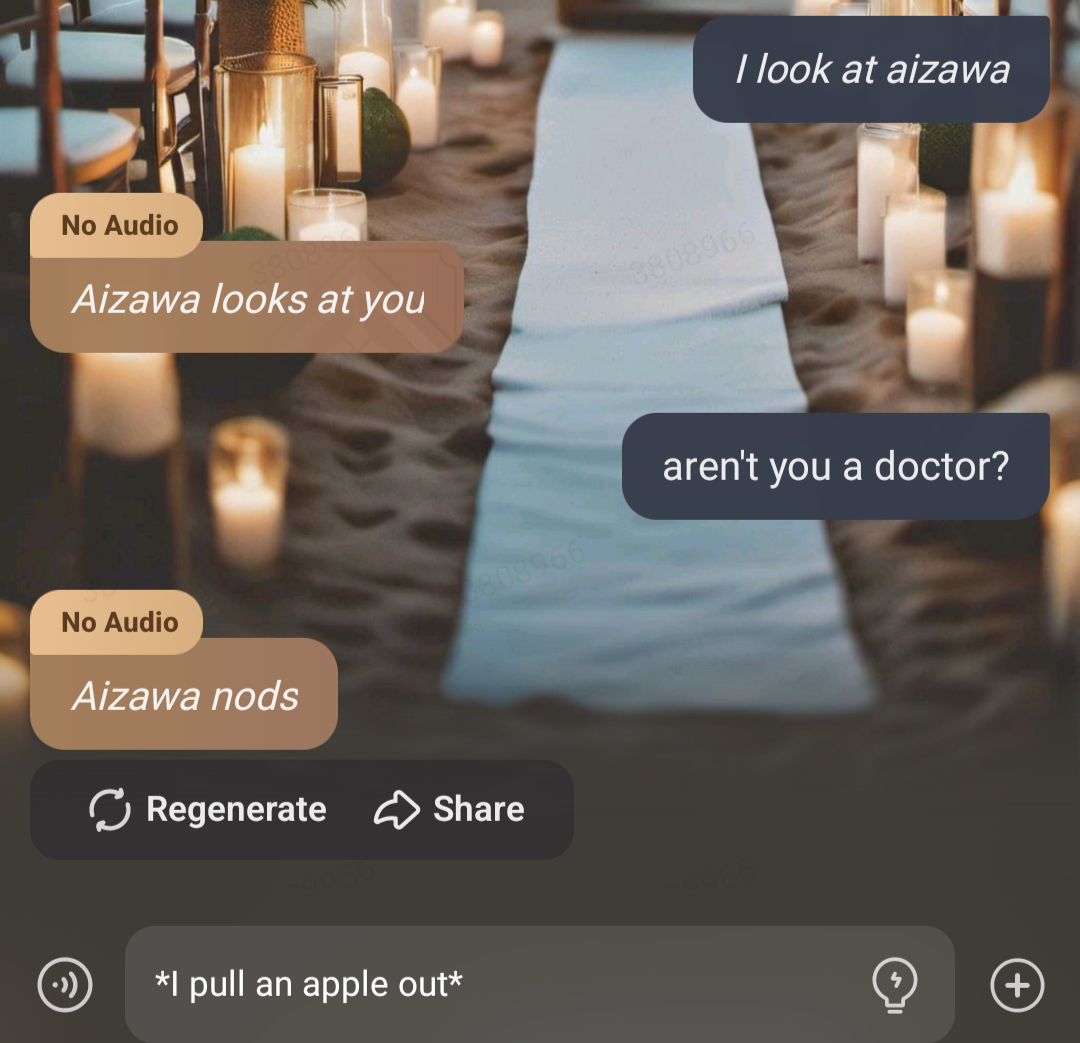Tap No Audio above Aizawa looks at you

pyautogui.click(x=119, y=225)
